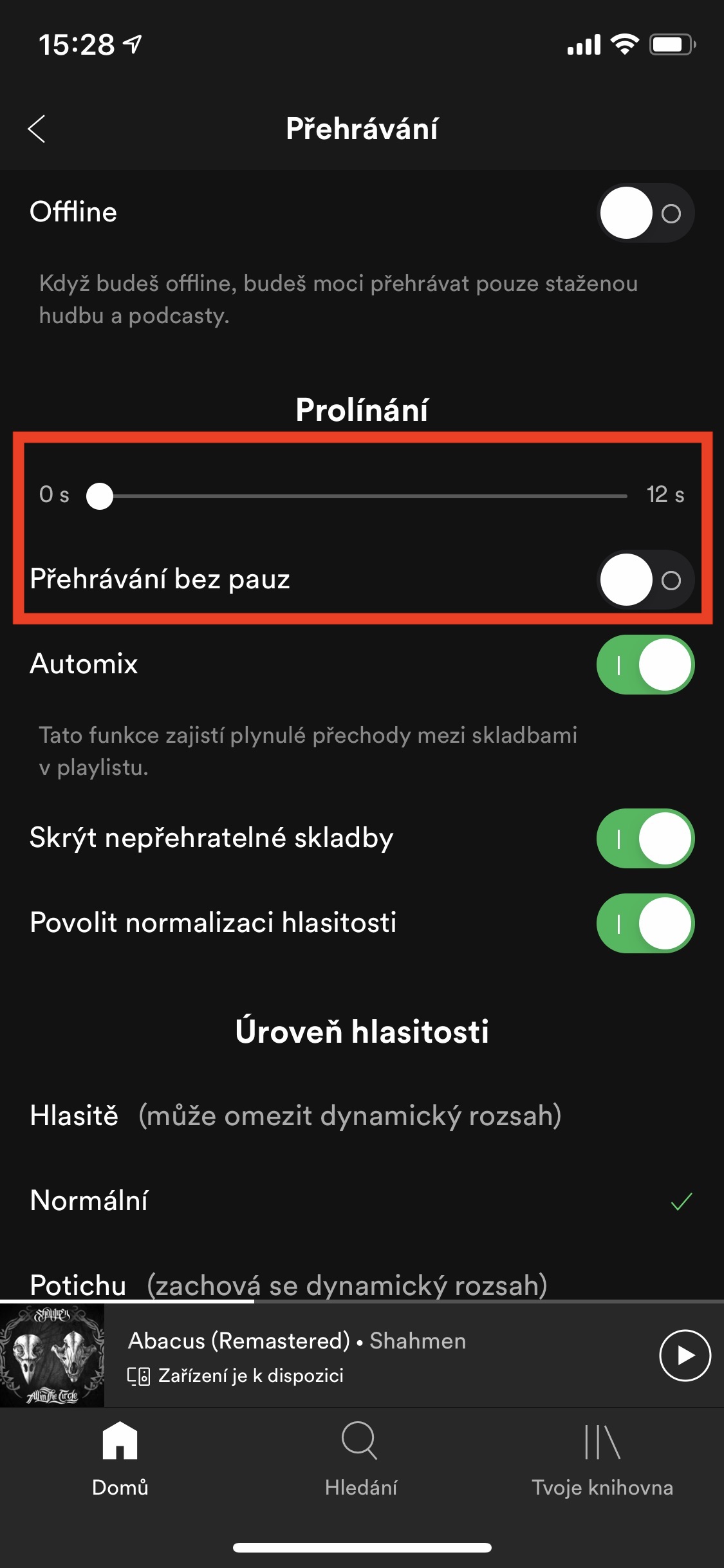This screenshot has width=724, height=1568.
Task: Play Abacus (Remastered) from the mini player
Action: [x=685, y=1355]
